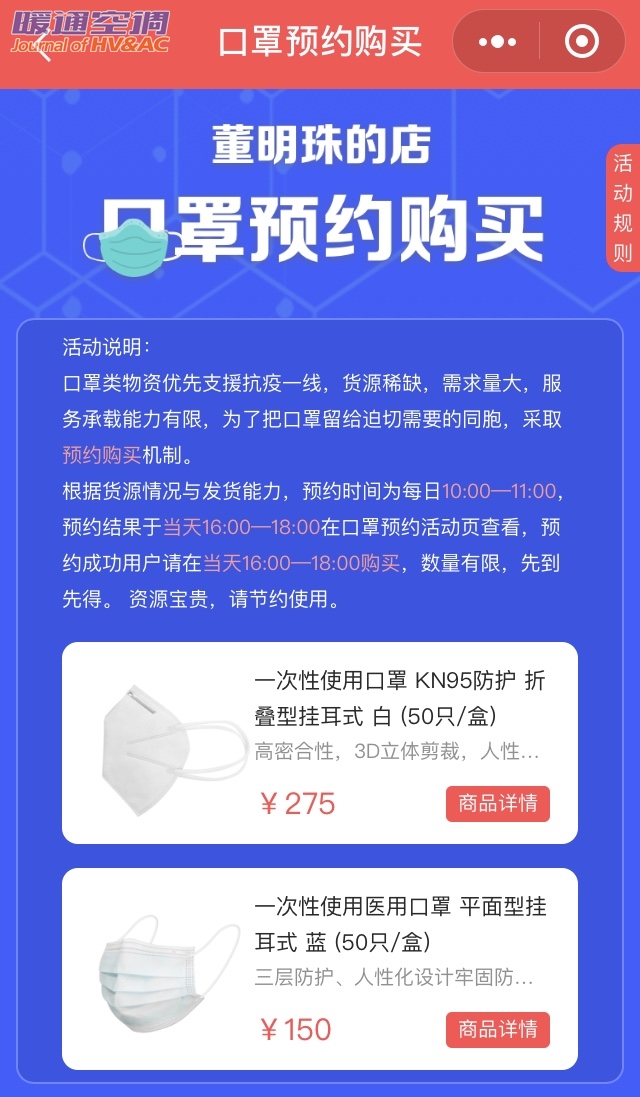Screen dimensions: 640x1097
Task: Open the mini program three-dot menu
Action: [497, 42]
